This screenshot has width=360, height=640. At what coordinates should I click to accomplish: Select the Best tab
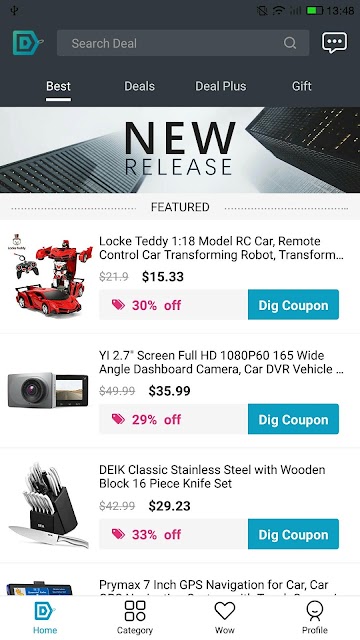(58, 86)
